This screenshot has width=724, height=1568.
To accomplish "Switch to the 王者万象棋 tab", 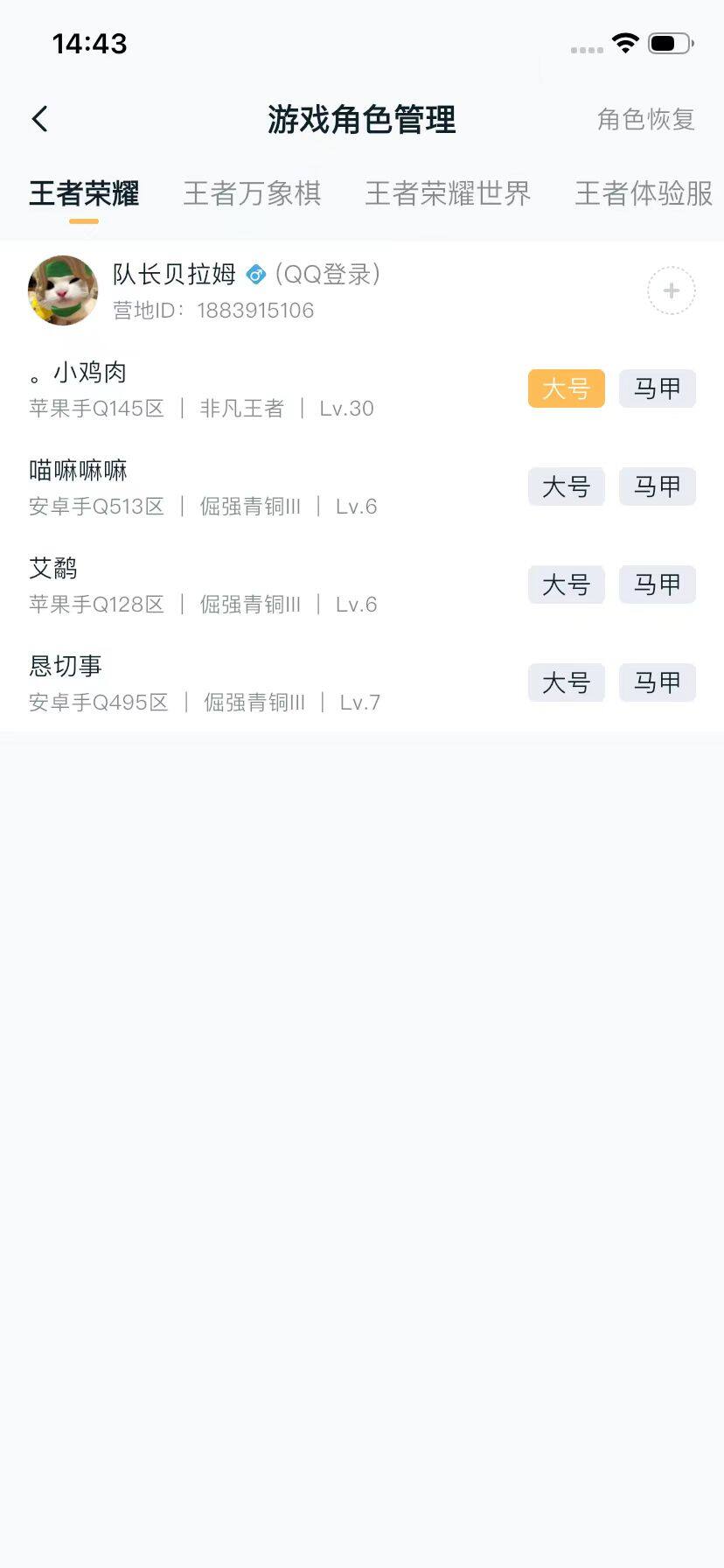I will click(252, 193).
